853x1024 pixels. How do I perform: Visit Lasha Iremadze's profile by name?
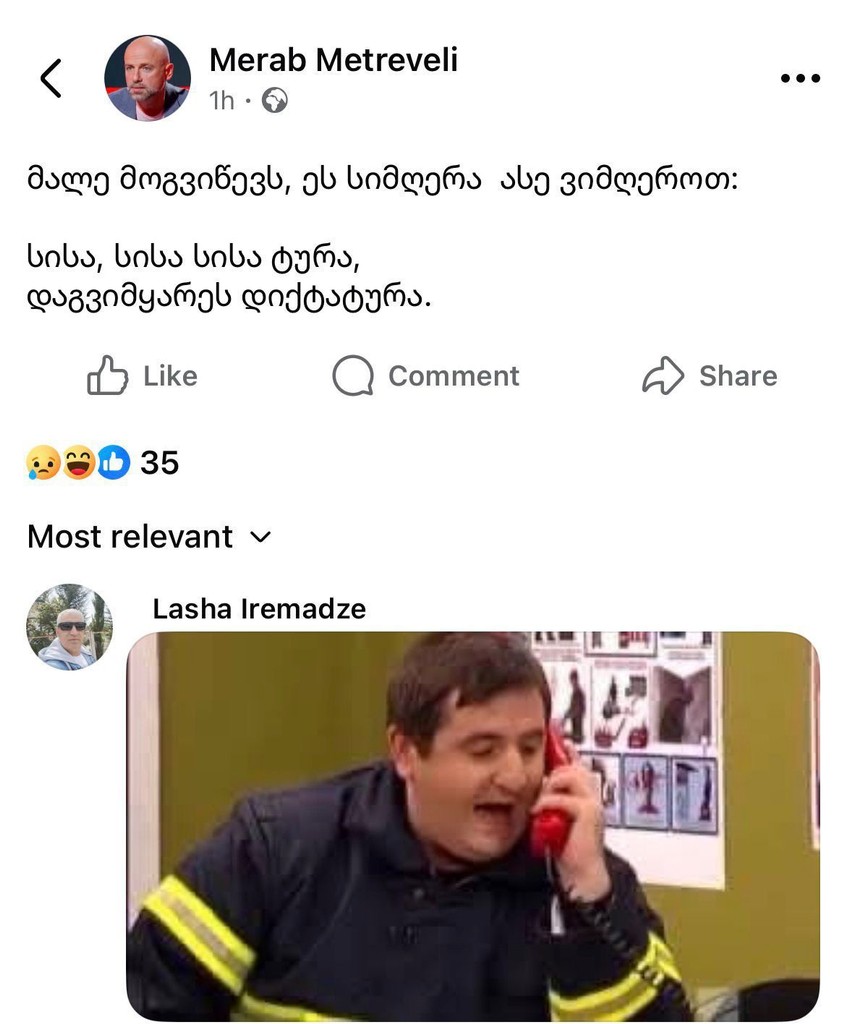tap(259, 609)
